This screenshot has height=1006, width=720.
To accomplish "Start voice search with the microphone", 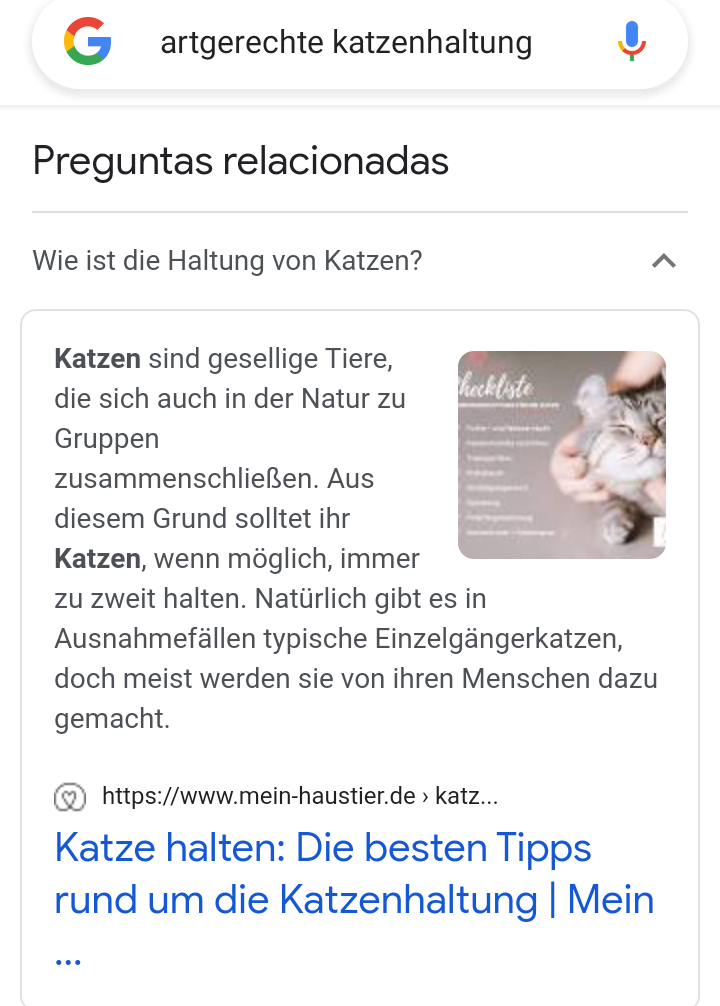I will point(631,43).
